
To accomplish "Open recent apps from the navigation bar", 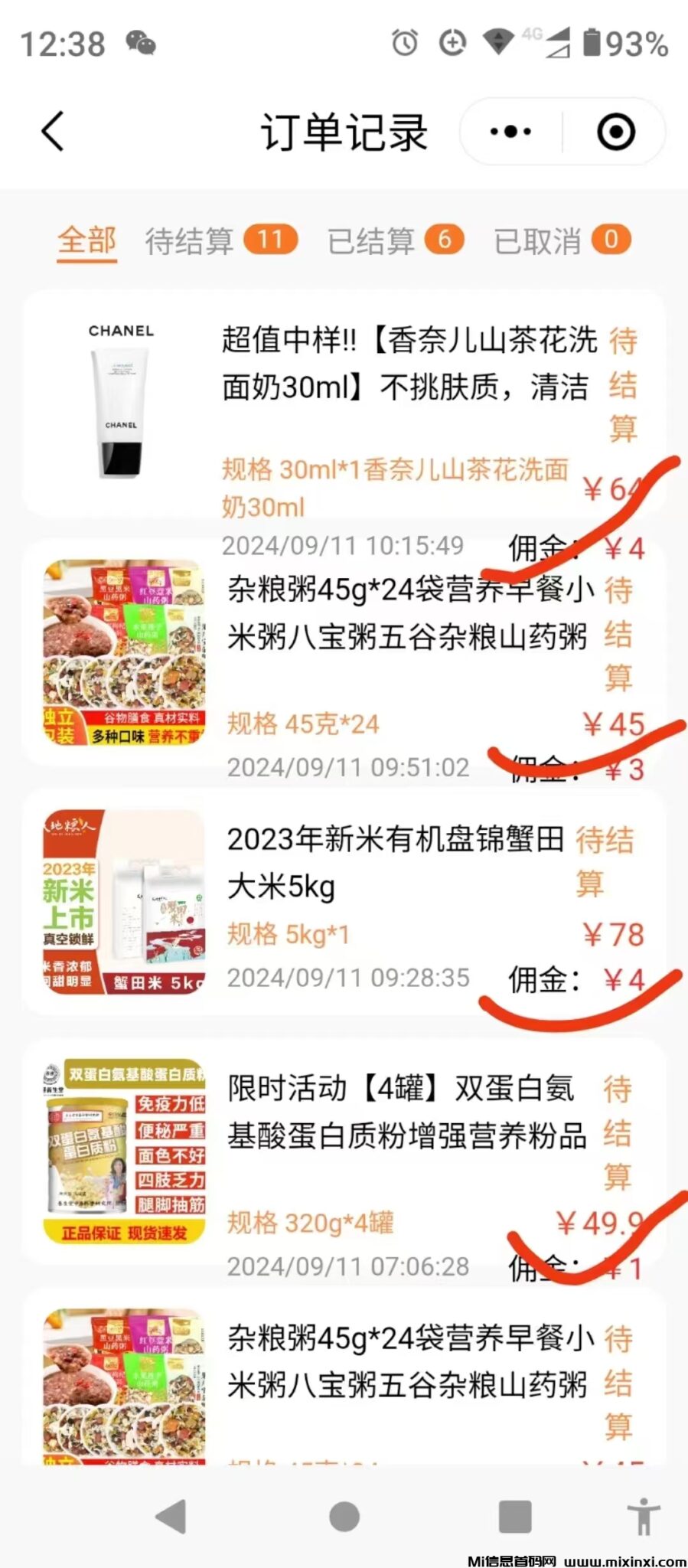I will point(514,1516).
